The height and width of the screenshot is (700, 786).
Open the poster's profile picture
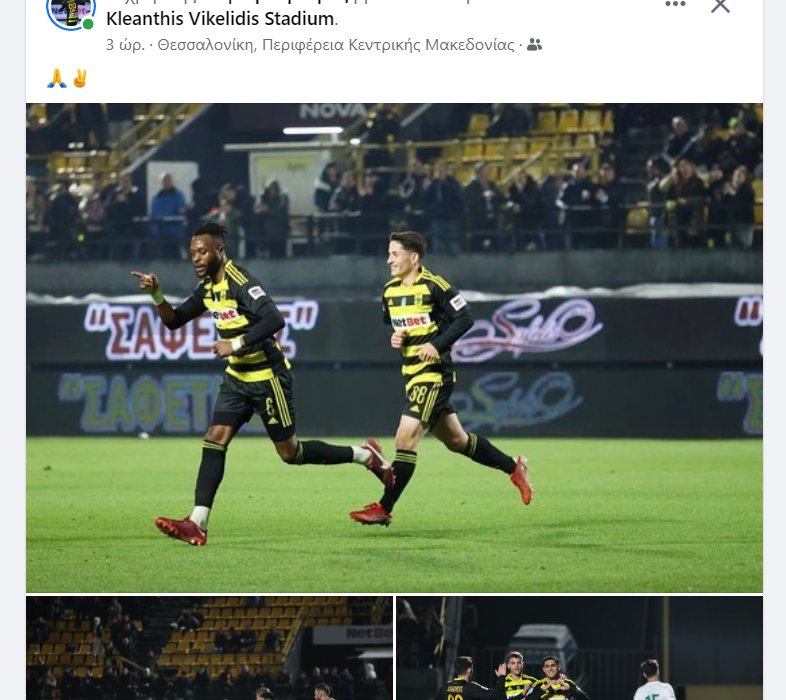[x=70, y=10]
